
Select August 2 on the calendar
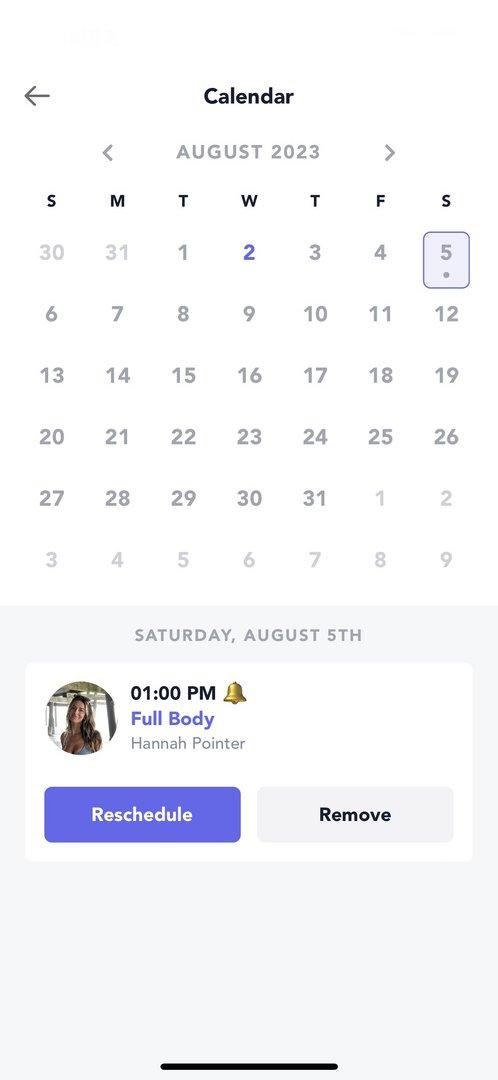point(249,252)
